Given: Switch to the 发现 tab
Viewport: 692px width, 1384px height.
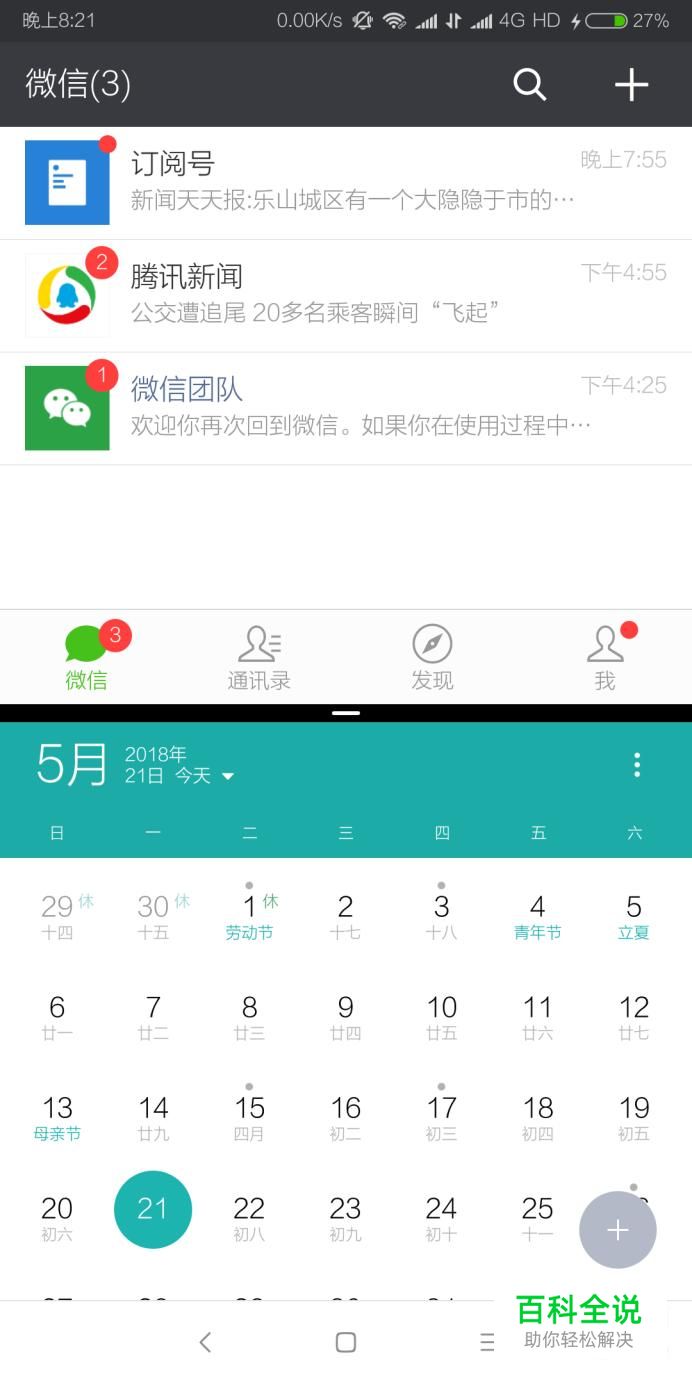Looking at the screenshot, I should pyautogui.click(x=432, y=658).
